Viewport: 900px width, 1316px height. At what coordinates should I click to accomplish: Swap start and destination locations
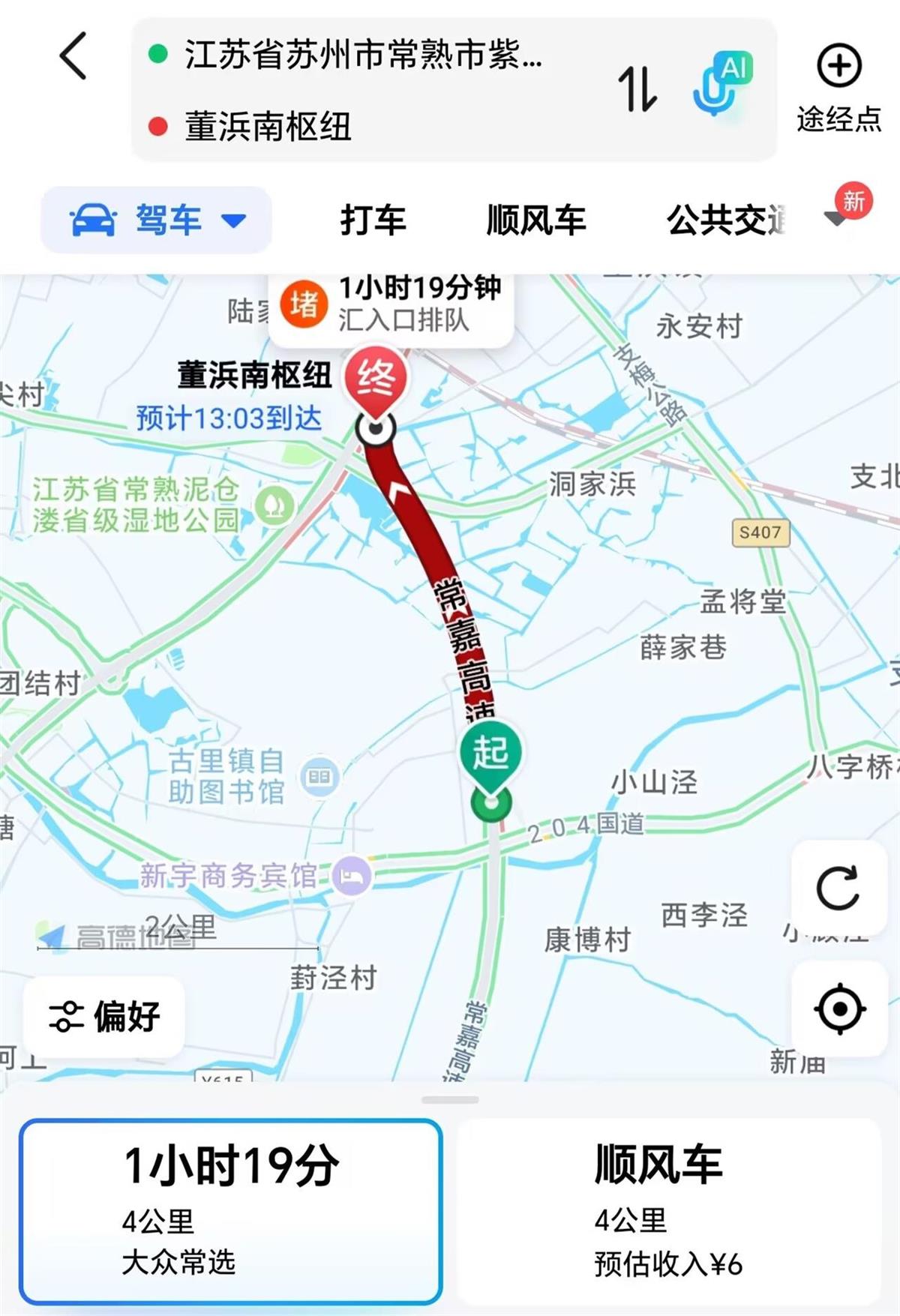637,89
